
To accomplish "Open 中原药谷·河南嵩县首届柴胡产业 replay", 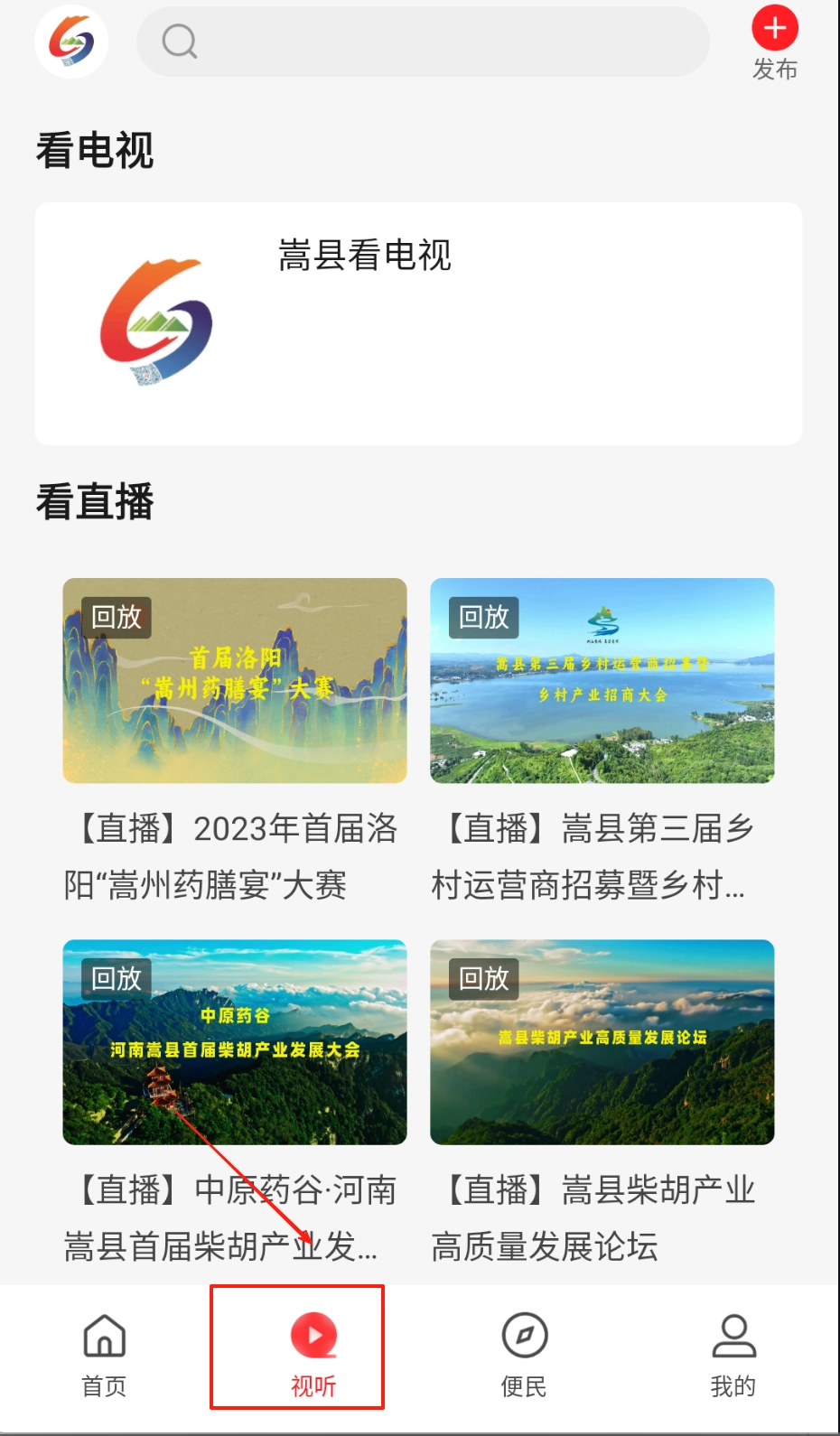I will [x=235, y=1042].
